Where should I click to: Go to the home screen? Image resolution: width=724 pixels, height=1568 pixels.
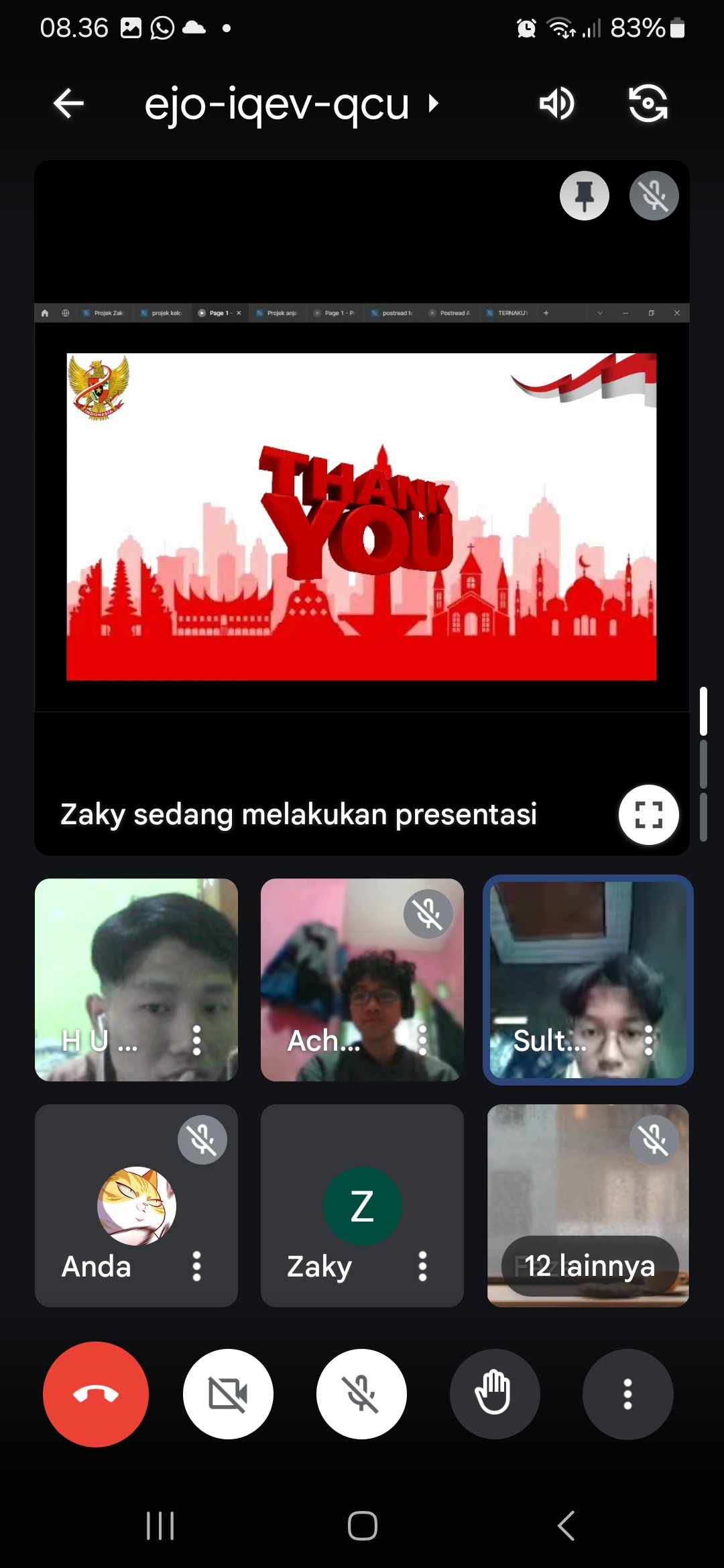pyautogui.click(x=362, y=1526)
